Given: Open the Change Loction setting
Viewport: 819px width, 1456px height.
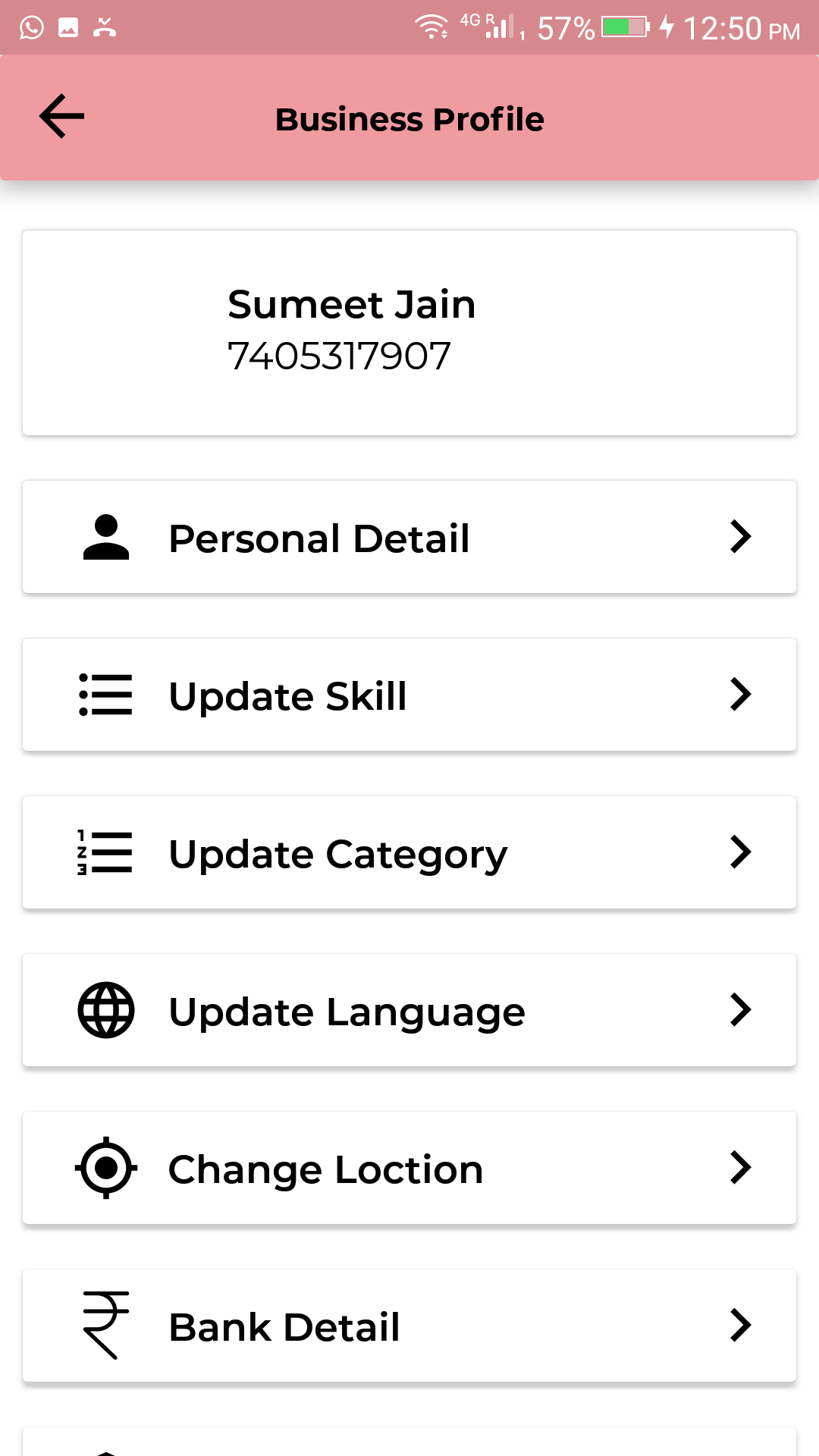Looking at the screenshot, I should 409,1168.
